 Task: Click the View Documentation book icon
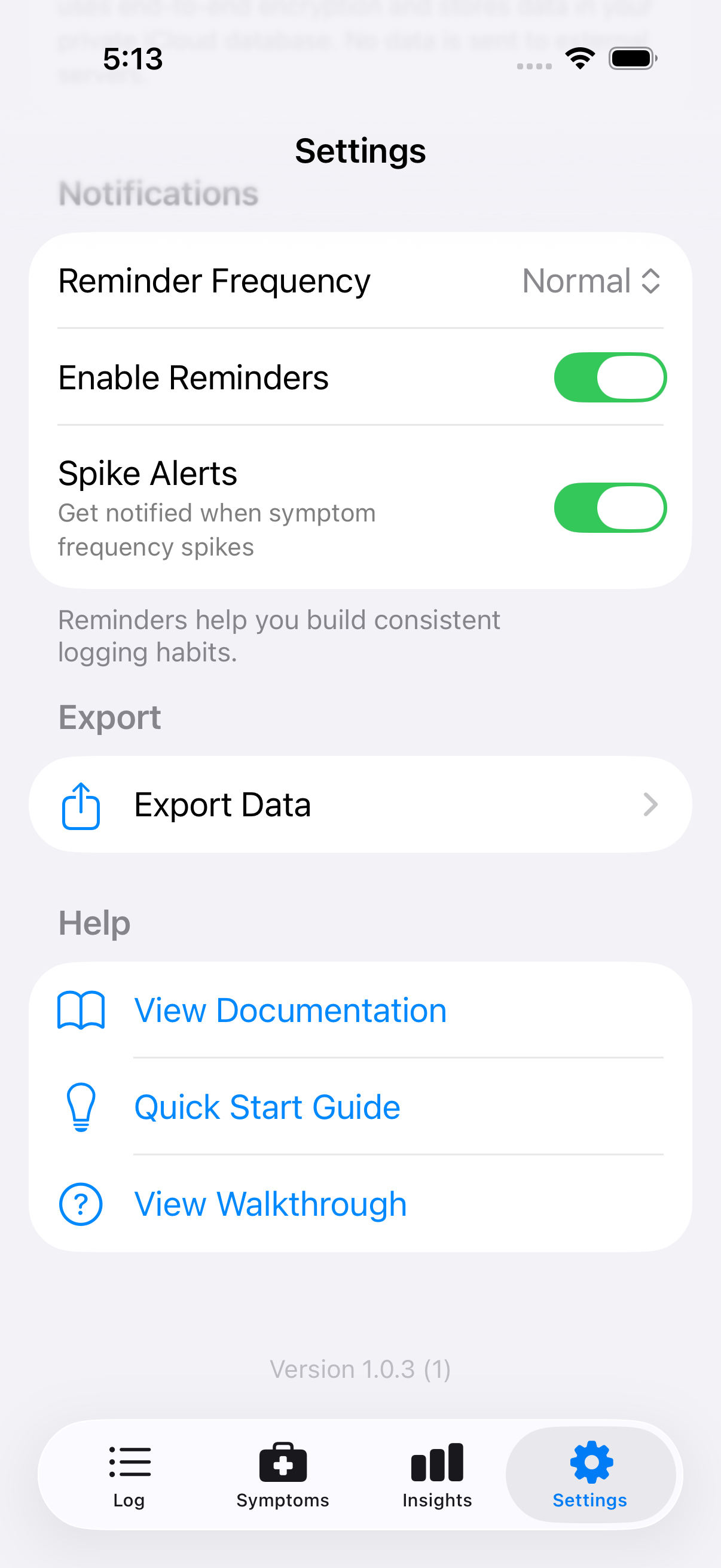coord(81,1009)
